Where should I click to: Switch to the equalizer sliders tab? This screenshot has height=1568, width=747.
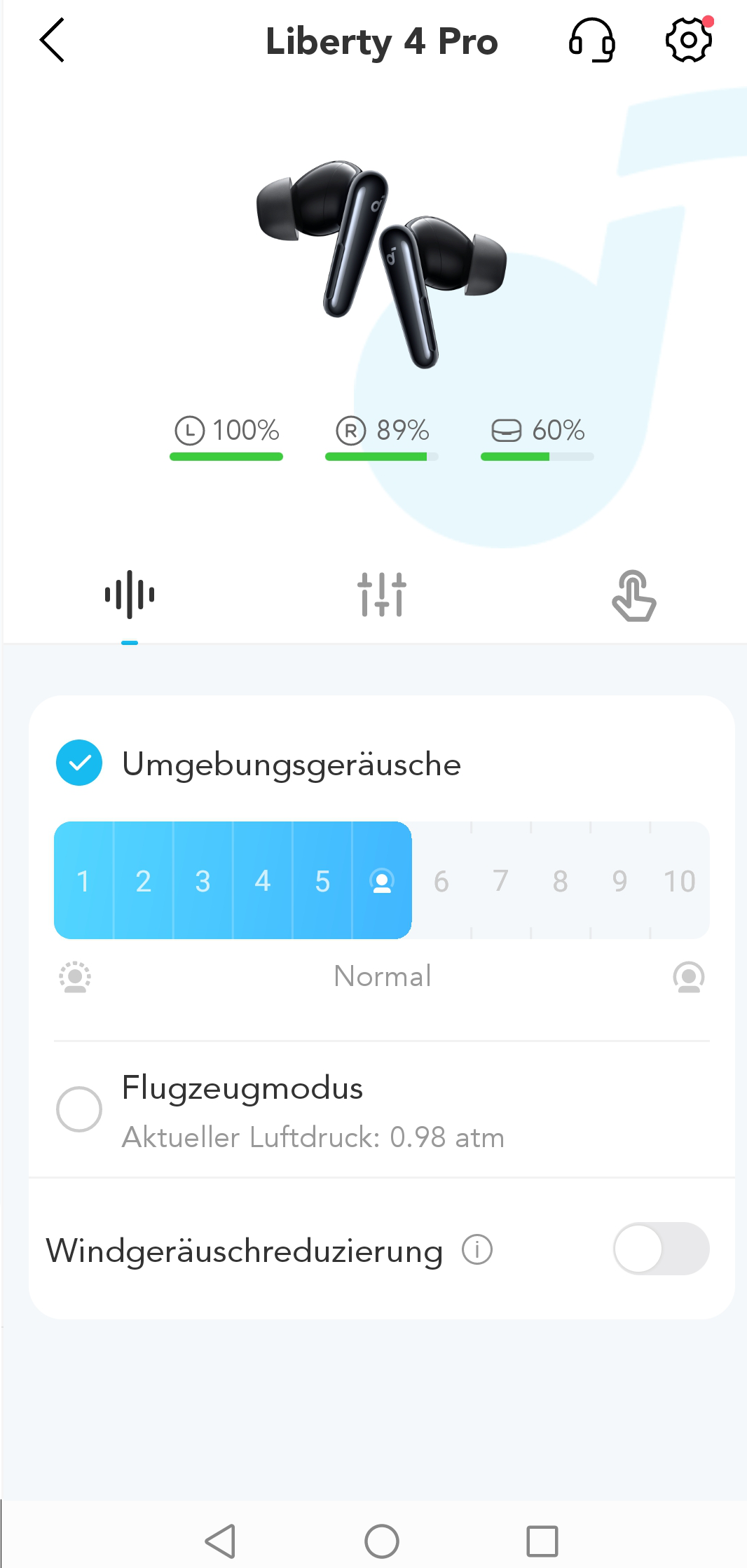382,595
